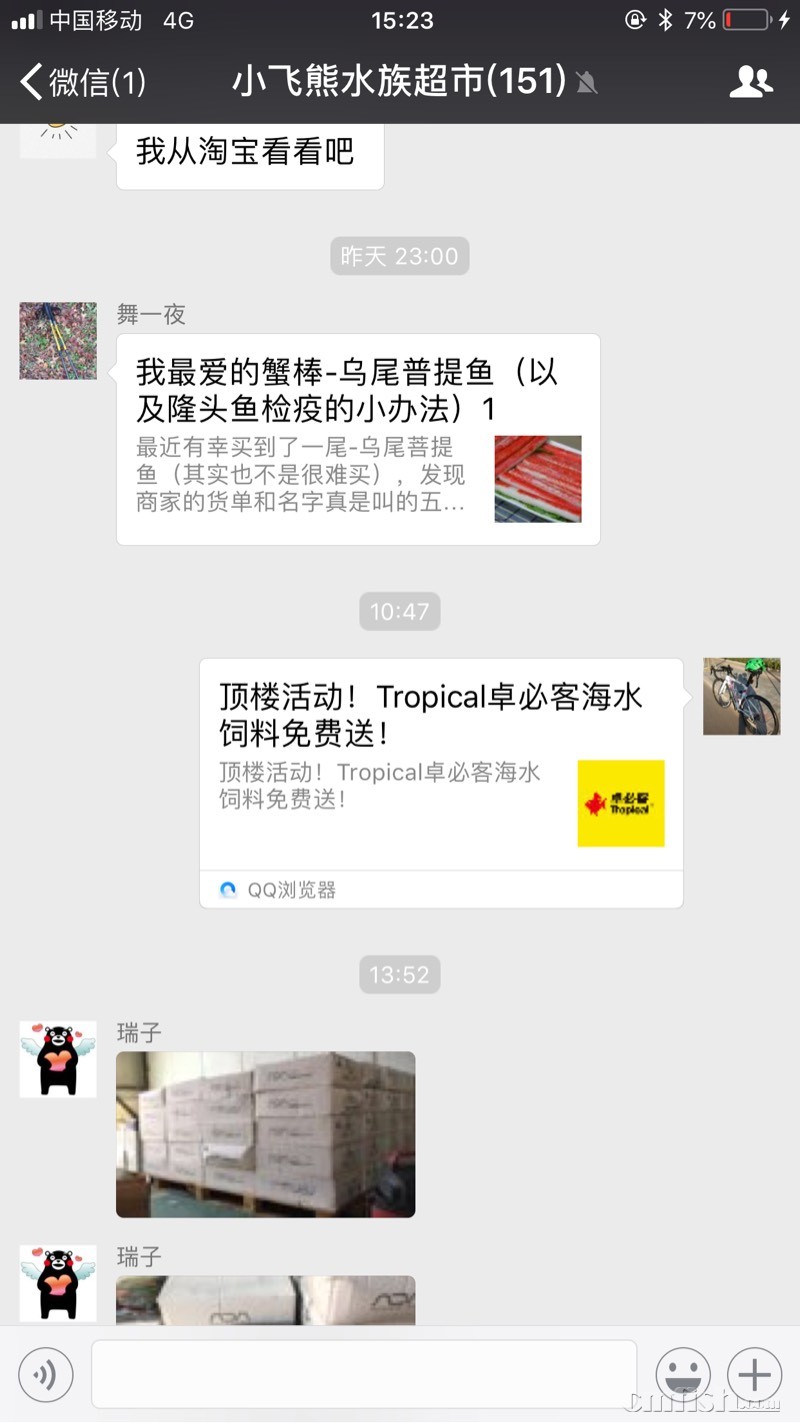800x1423 pixels.
Task: Open 舞一夜's profile avatar
Action: 57,340
